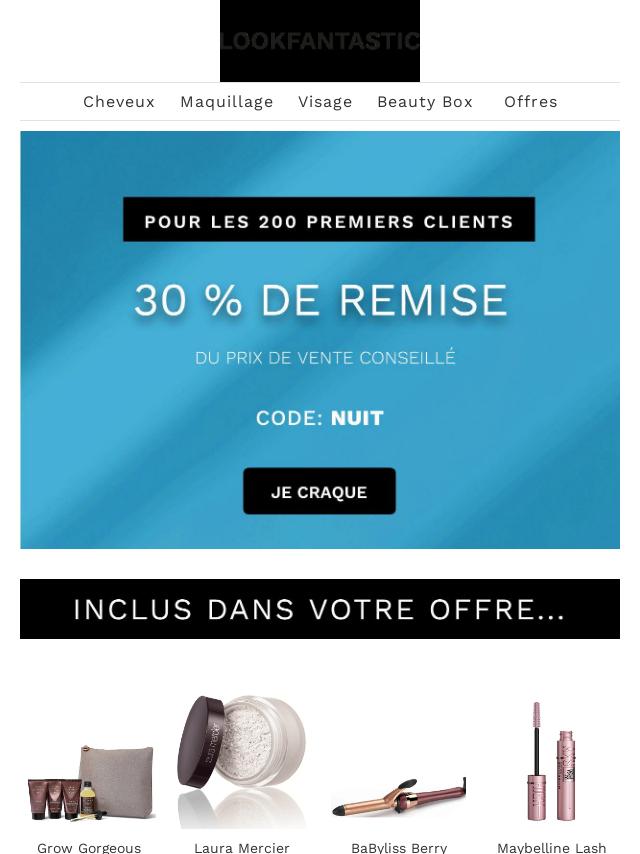The width and height of the screenshot is (640, 854).
Task: Select the Visage category
Action: (x=325, y=102)
